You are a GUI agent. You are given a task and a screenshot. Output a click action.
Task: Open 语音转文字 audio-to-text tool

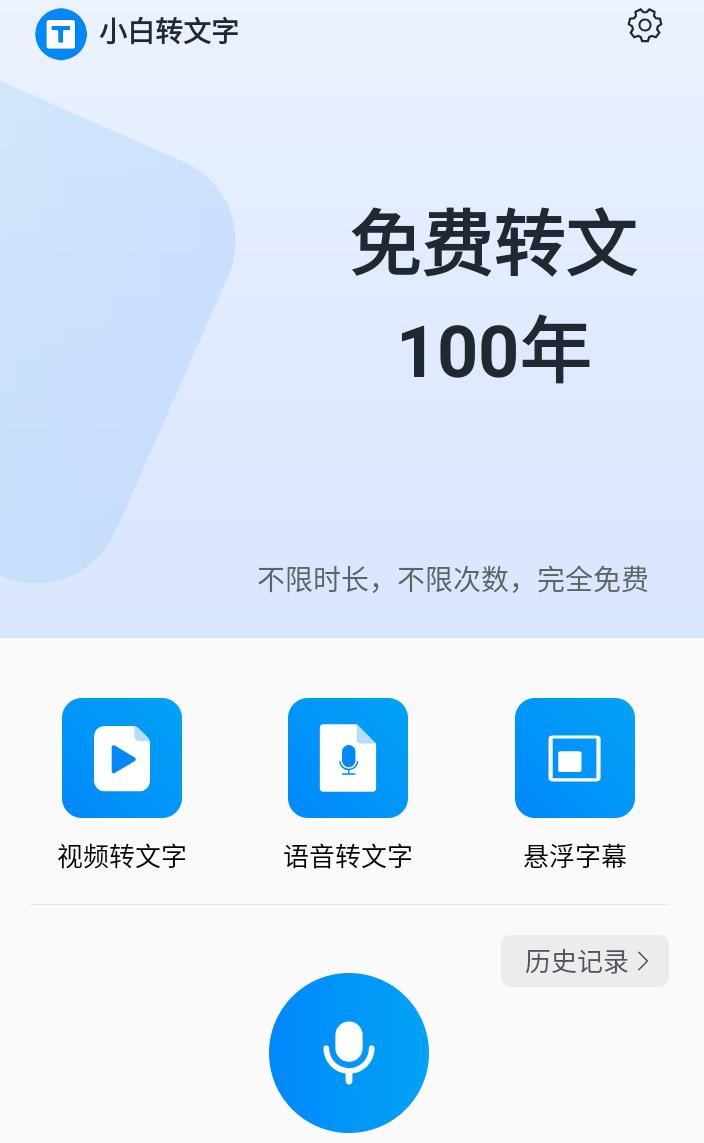click(x=348, y=758)
